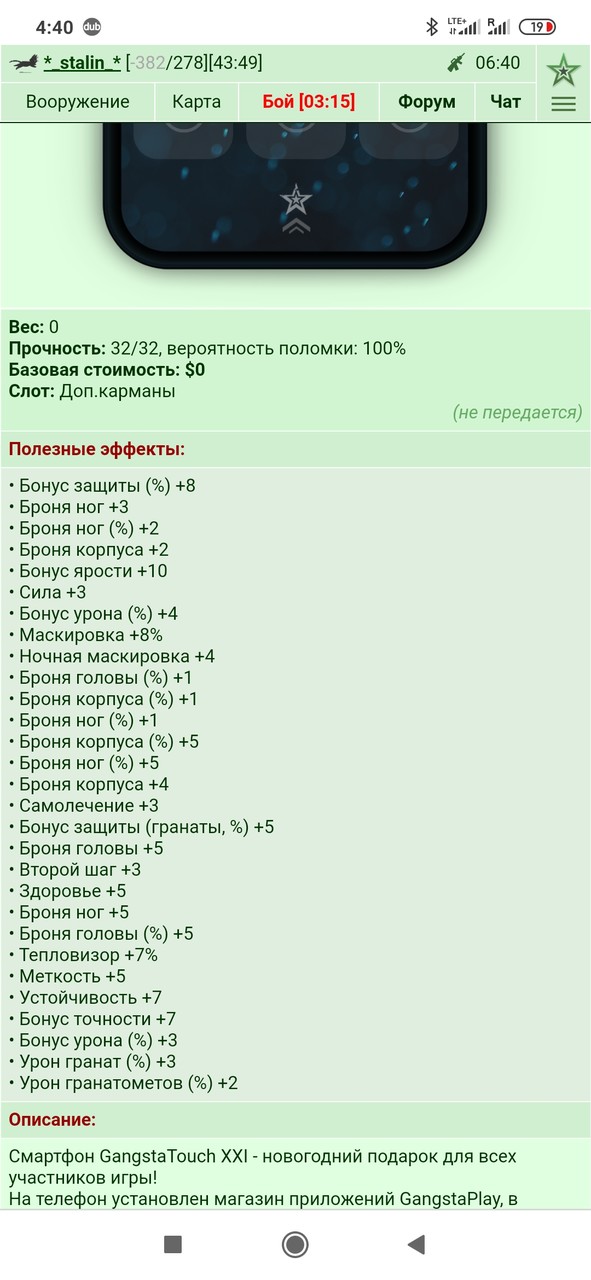Go back with system back button
Image resolution: width=591 pixels, height=1280 pixels.
tap(417, 1244)
